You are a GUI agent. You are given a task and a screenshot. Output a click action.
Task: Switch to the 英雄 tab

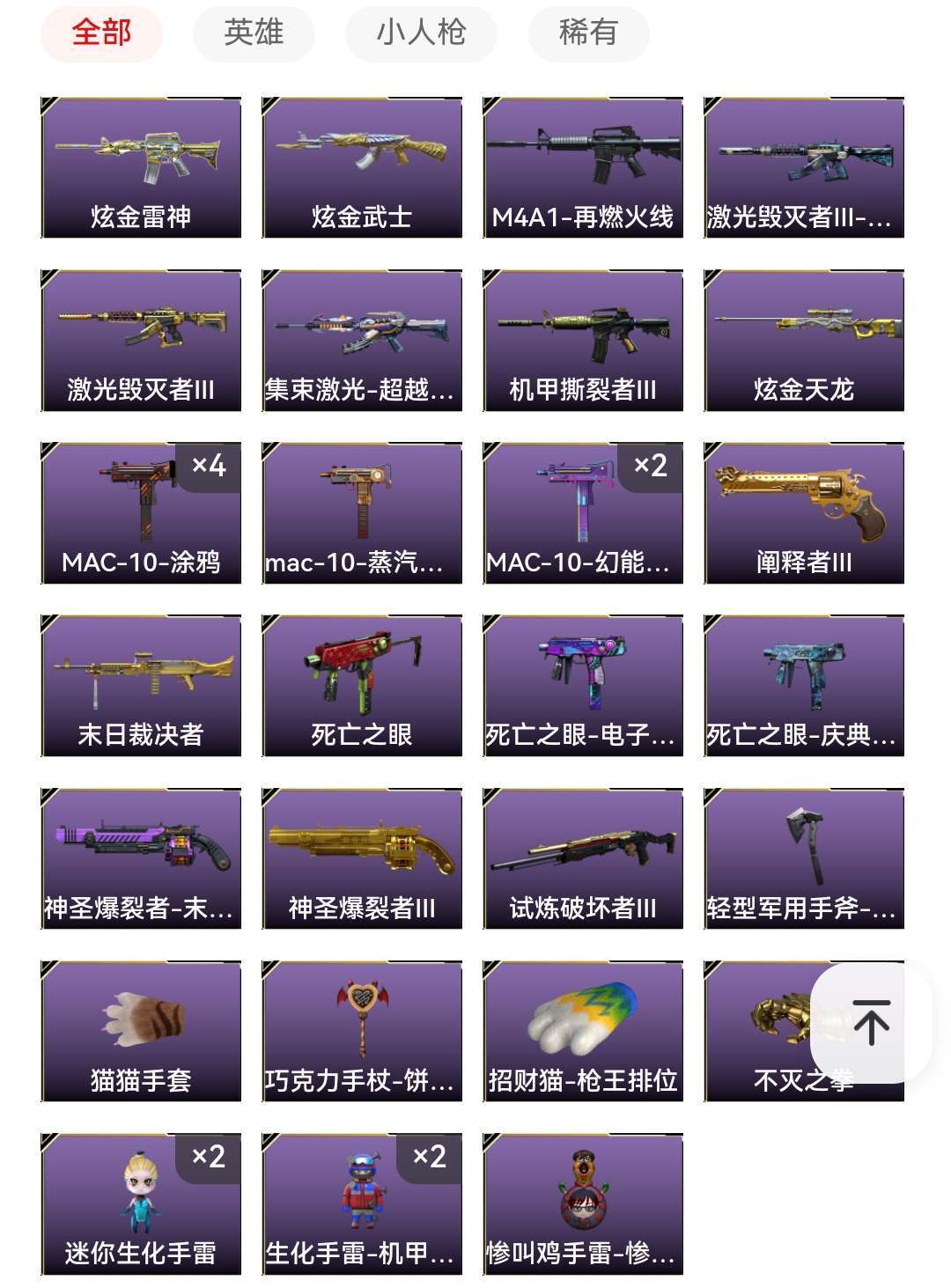[x=254, y=33]
